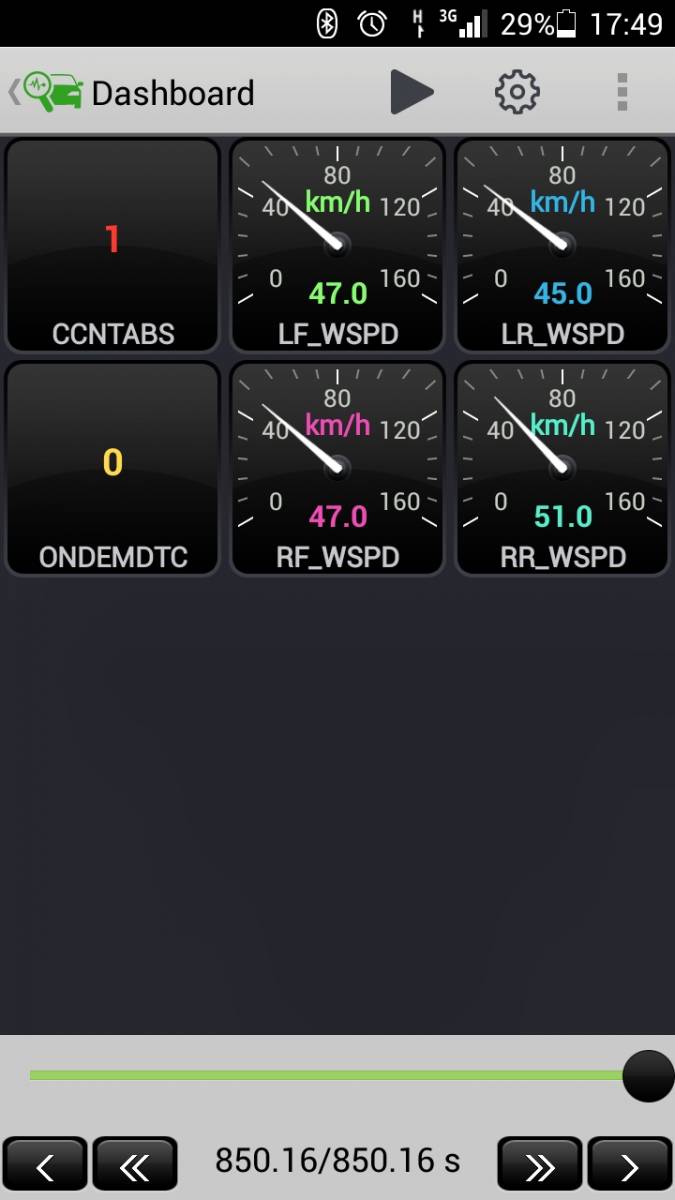Step back one frame
The image size is (675, 1200).
click(x=45, y=1165)
